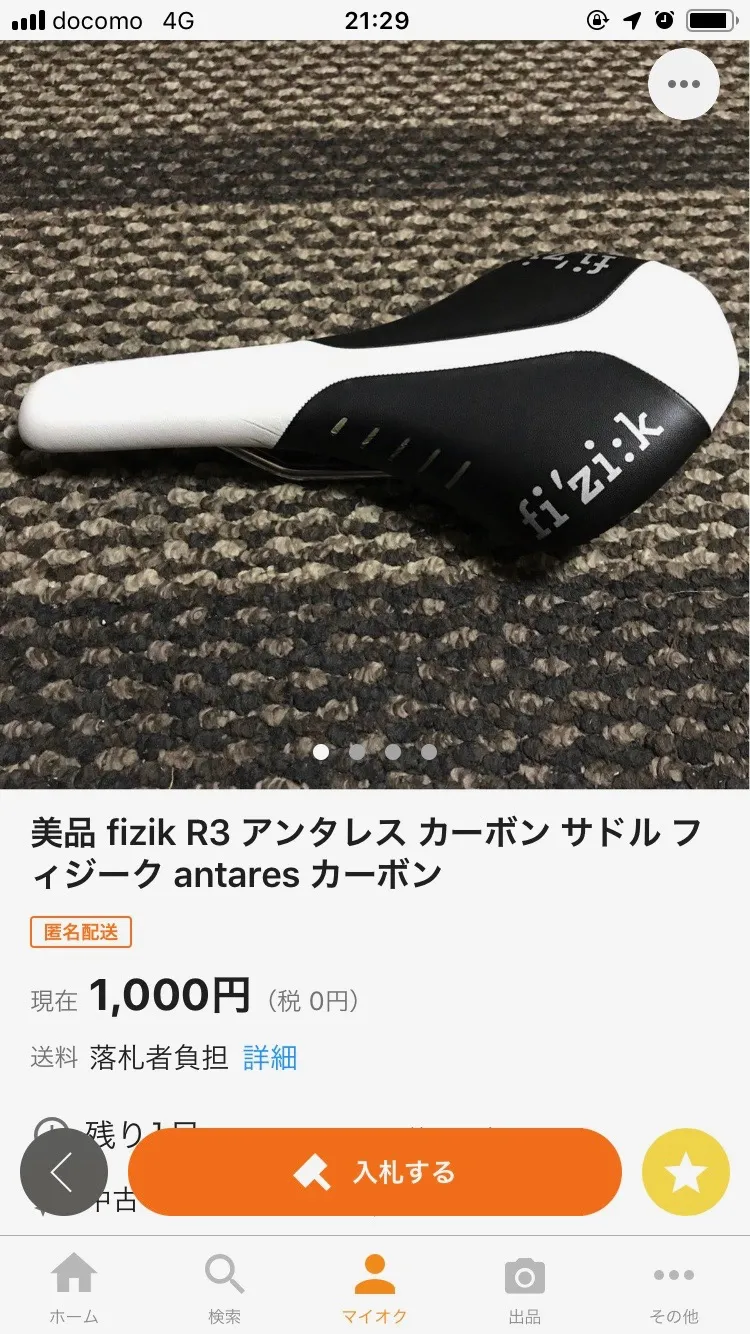Select the fourth carousel dot
This screenshot has width=750, height=1334.
point(429,752)
